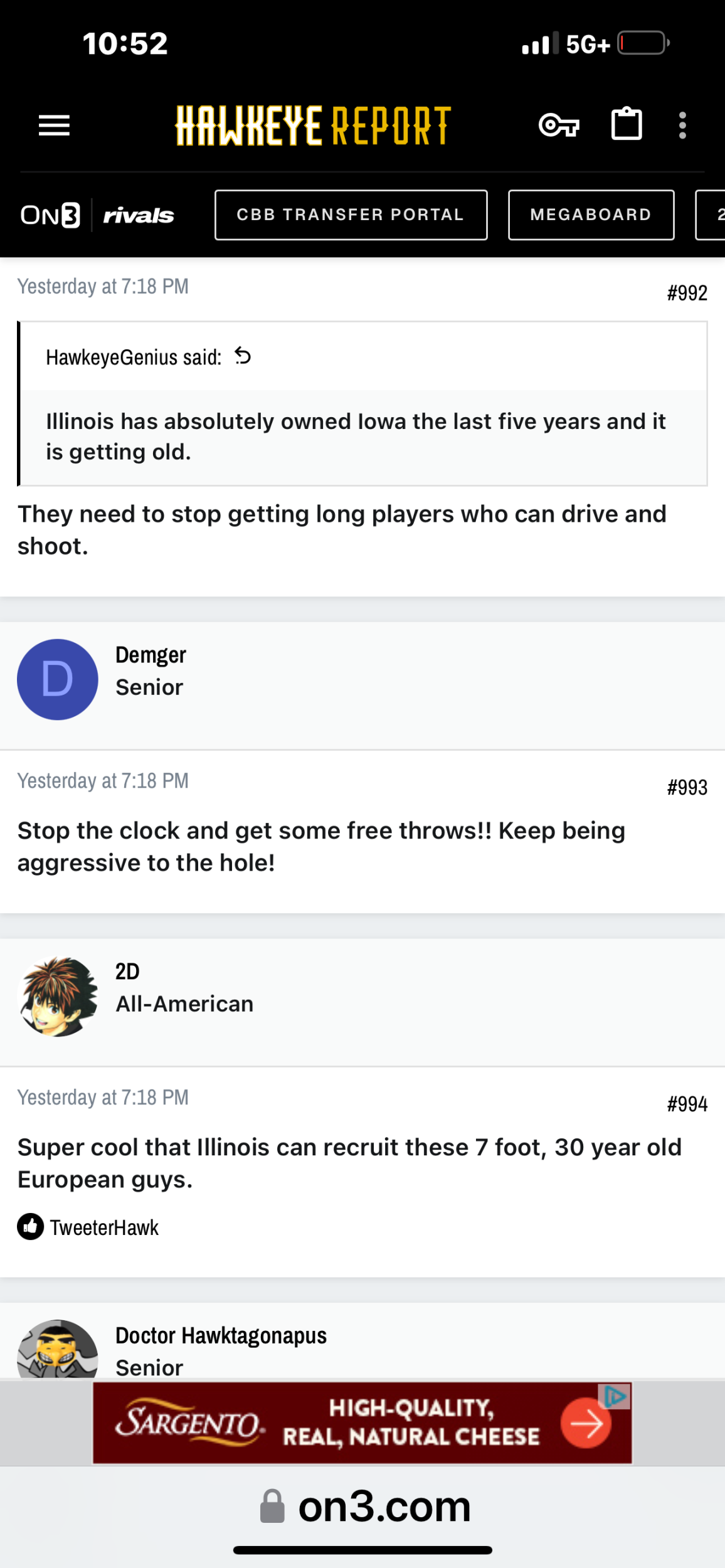725x1568 pixels.
Task: See TweeterHawk's like on post #994
Action: tap(104, 1227)
